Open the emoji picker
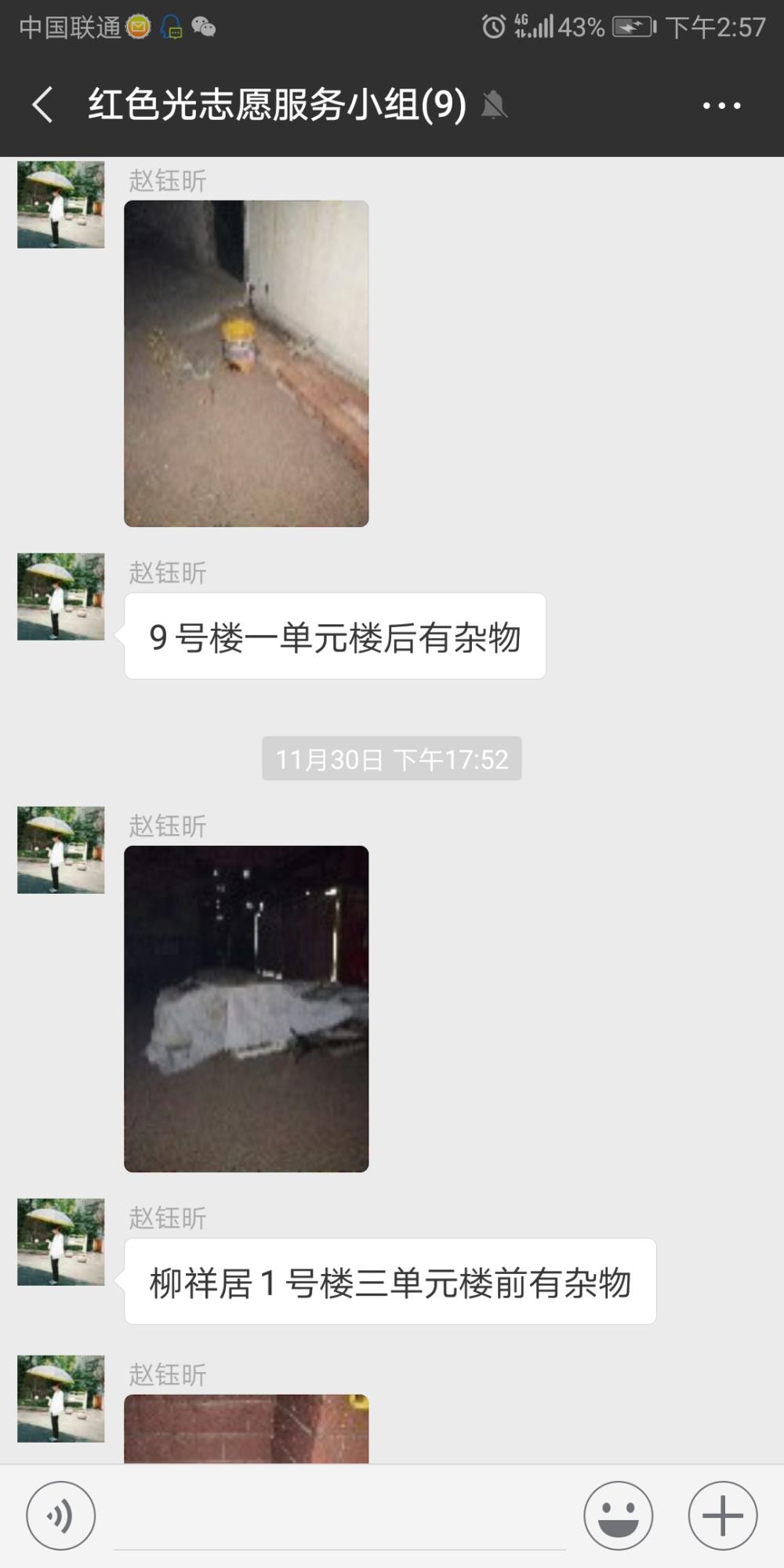The image size is (784, 1568). [619, 1515]
